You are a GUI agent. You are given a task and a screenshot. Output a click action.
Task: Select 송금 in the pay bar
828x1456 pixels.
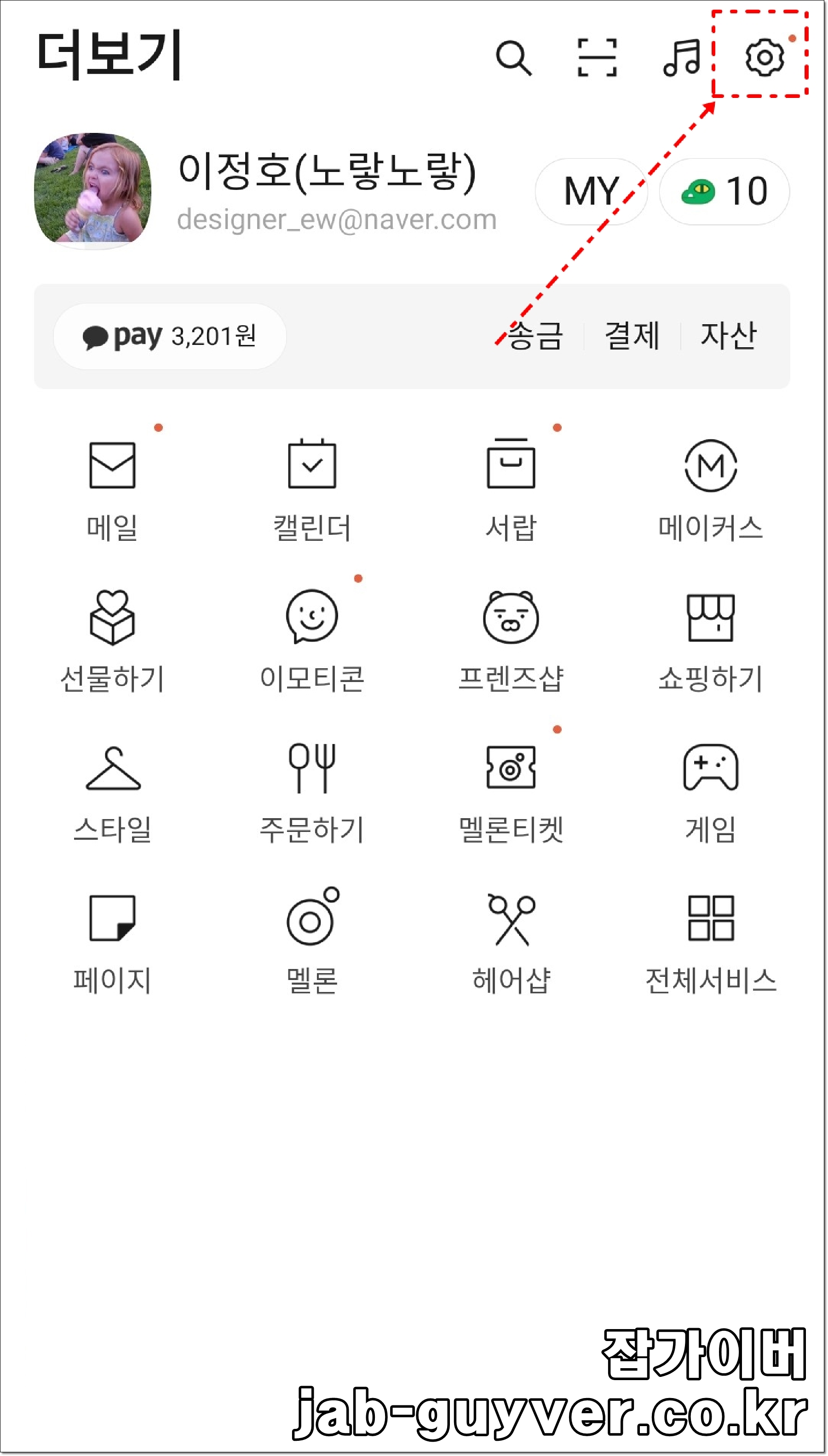point(535,335)
